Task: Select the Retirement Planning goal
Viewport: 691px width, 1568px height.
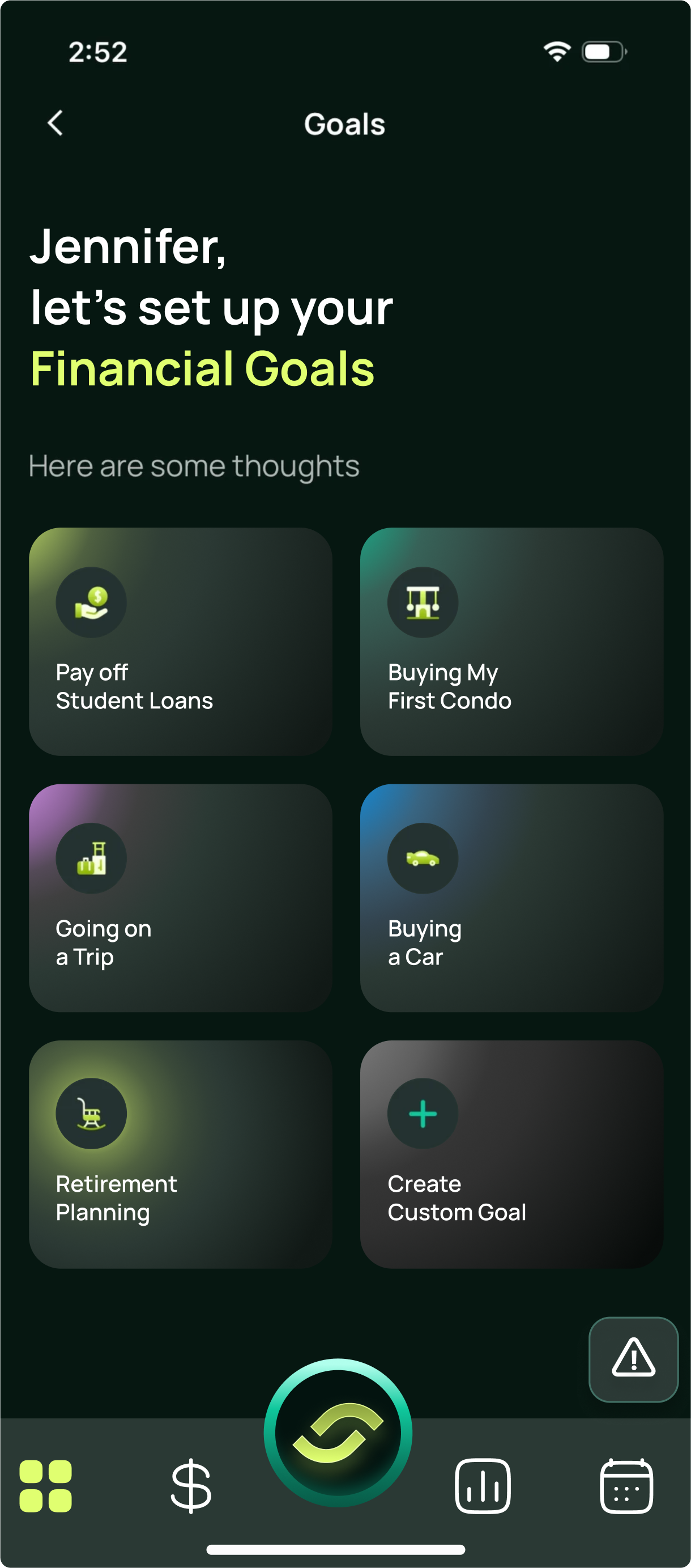Action: click(x=180, y=1154)
